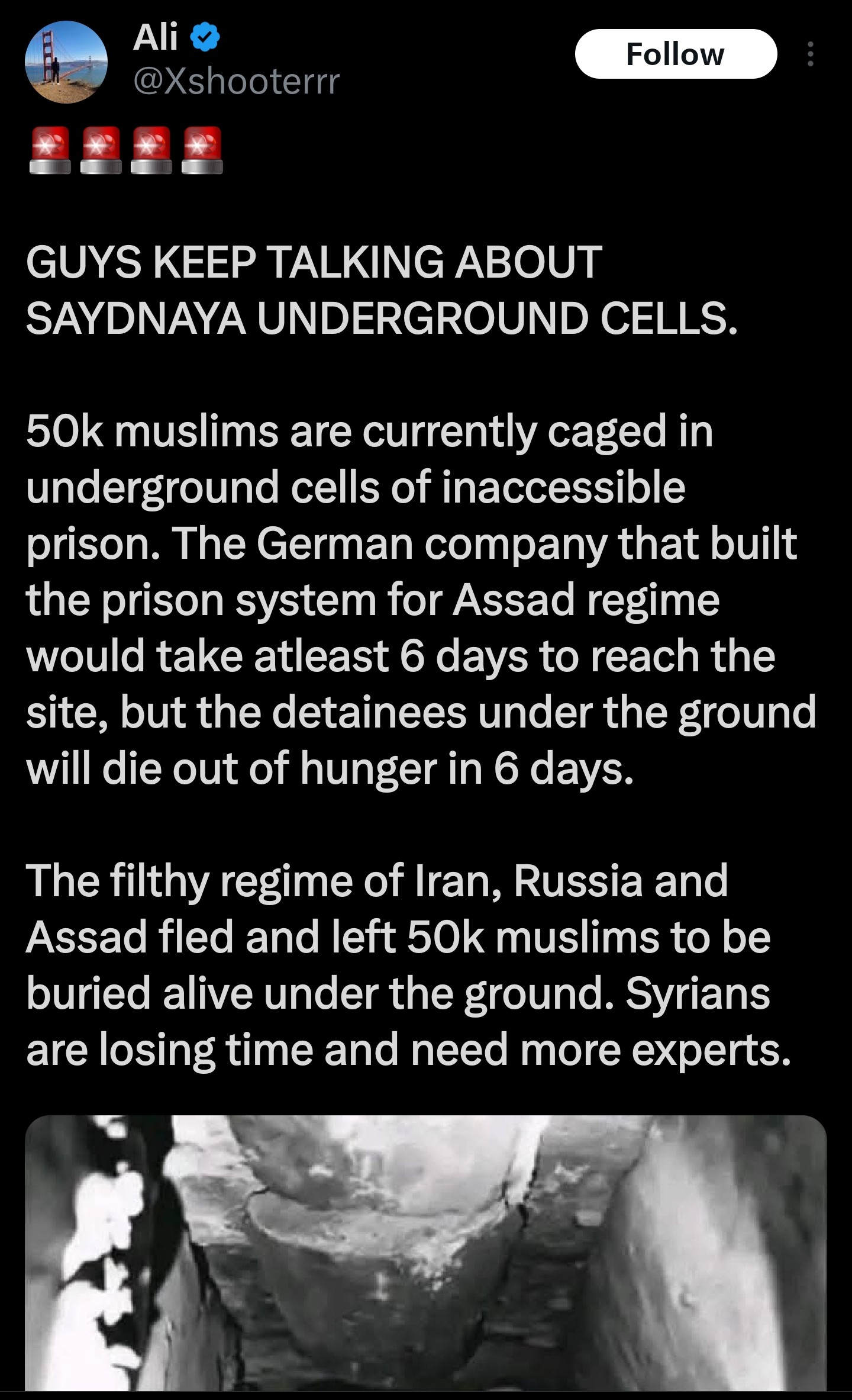Screen dimensions: 852x1400
Task: Open the @Xshooterrr profile handle
Action: coord(237,81)
